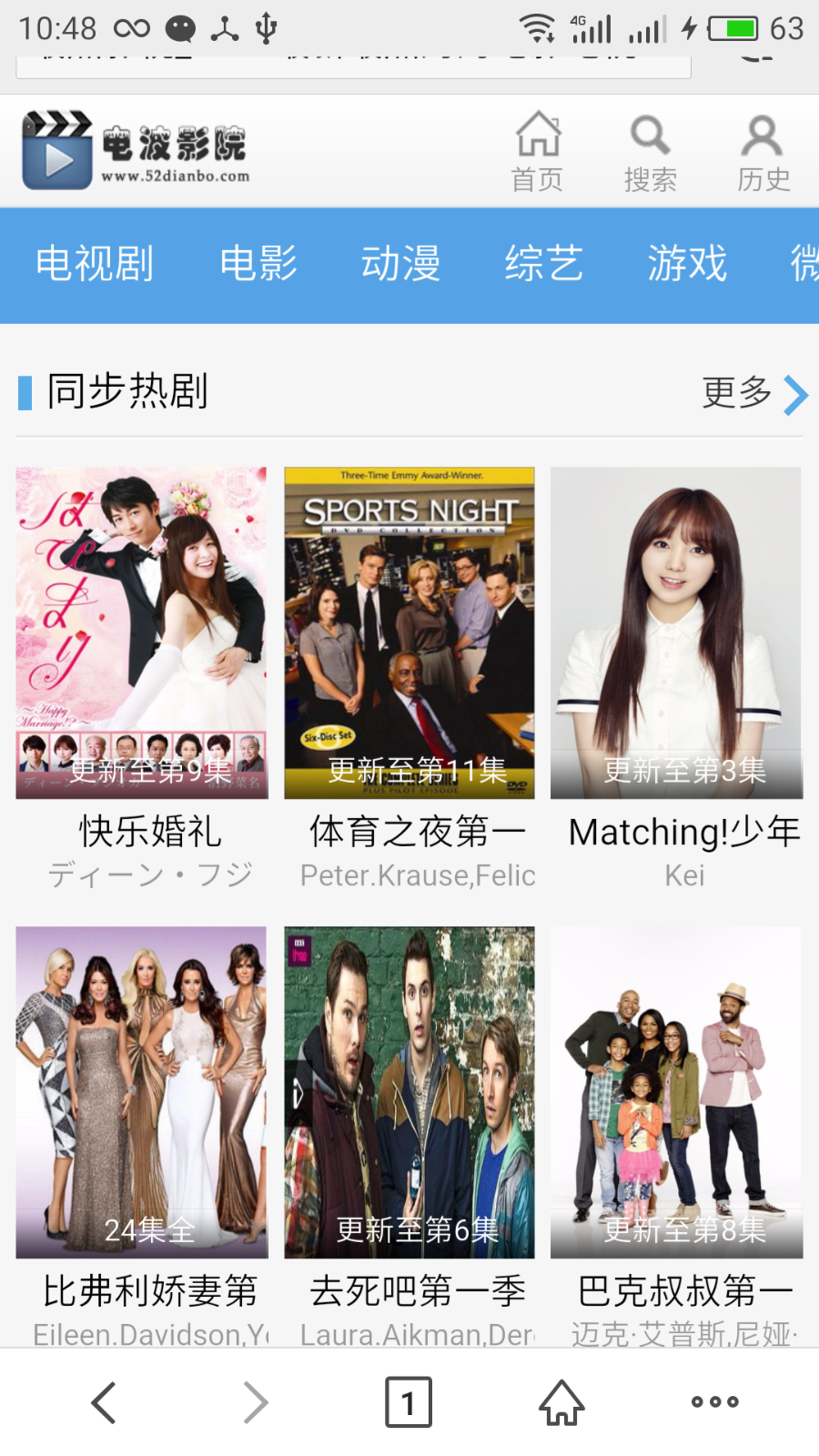Open the browser tabs switcher
819x1456 pixels.
[x=409, y=1402]
